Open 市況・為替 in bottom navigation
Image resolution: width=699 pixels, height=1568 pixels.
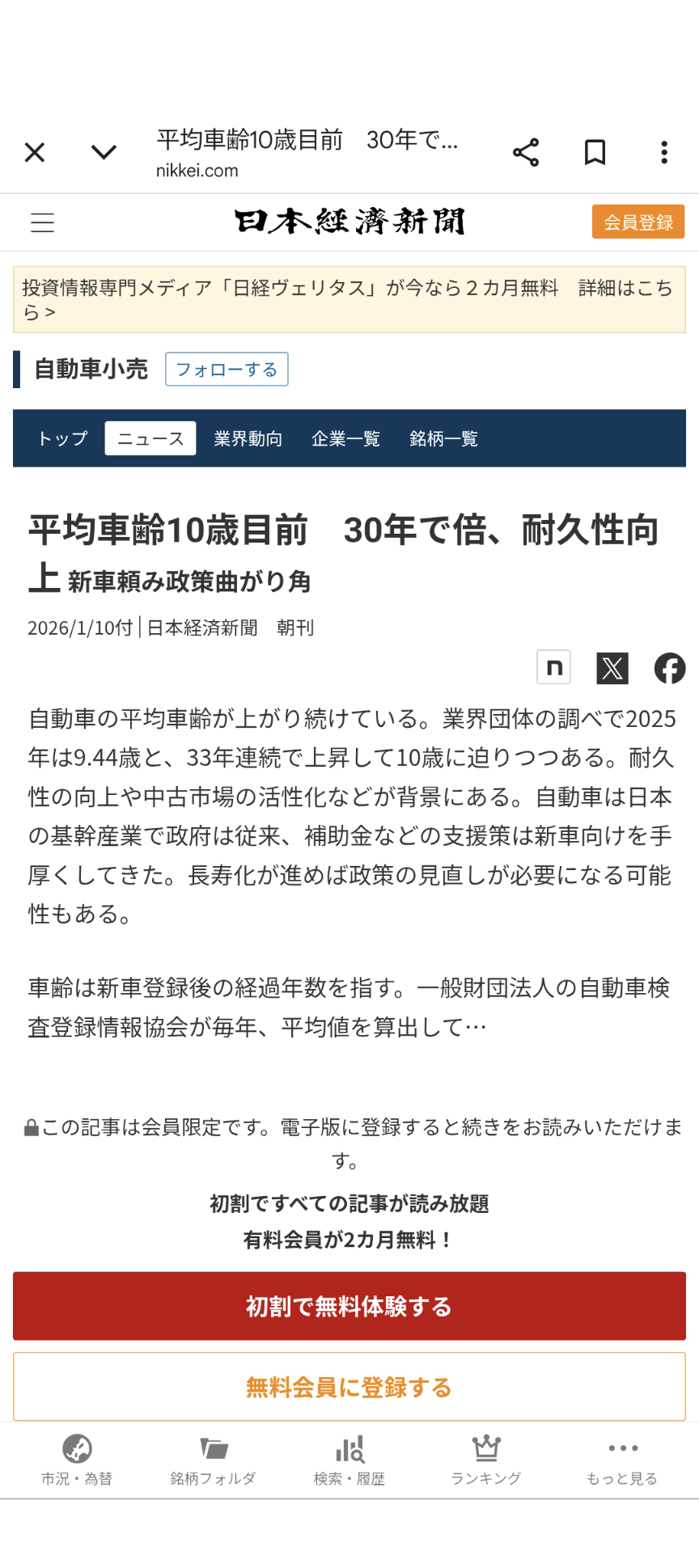(x=77, y=1460)
